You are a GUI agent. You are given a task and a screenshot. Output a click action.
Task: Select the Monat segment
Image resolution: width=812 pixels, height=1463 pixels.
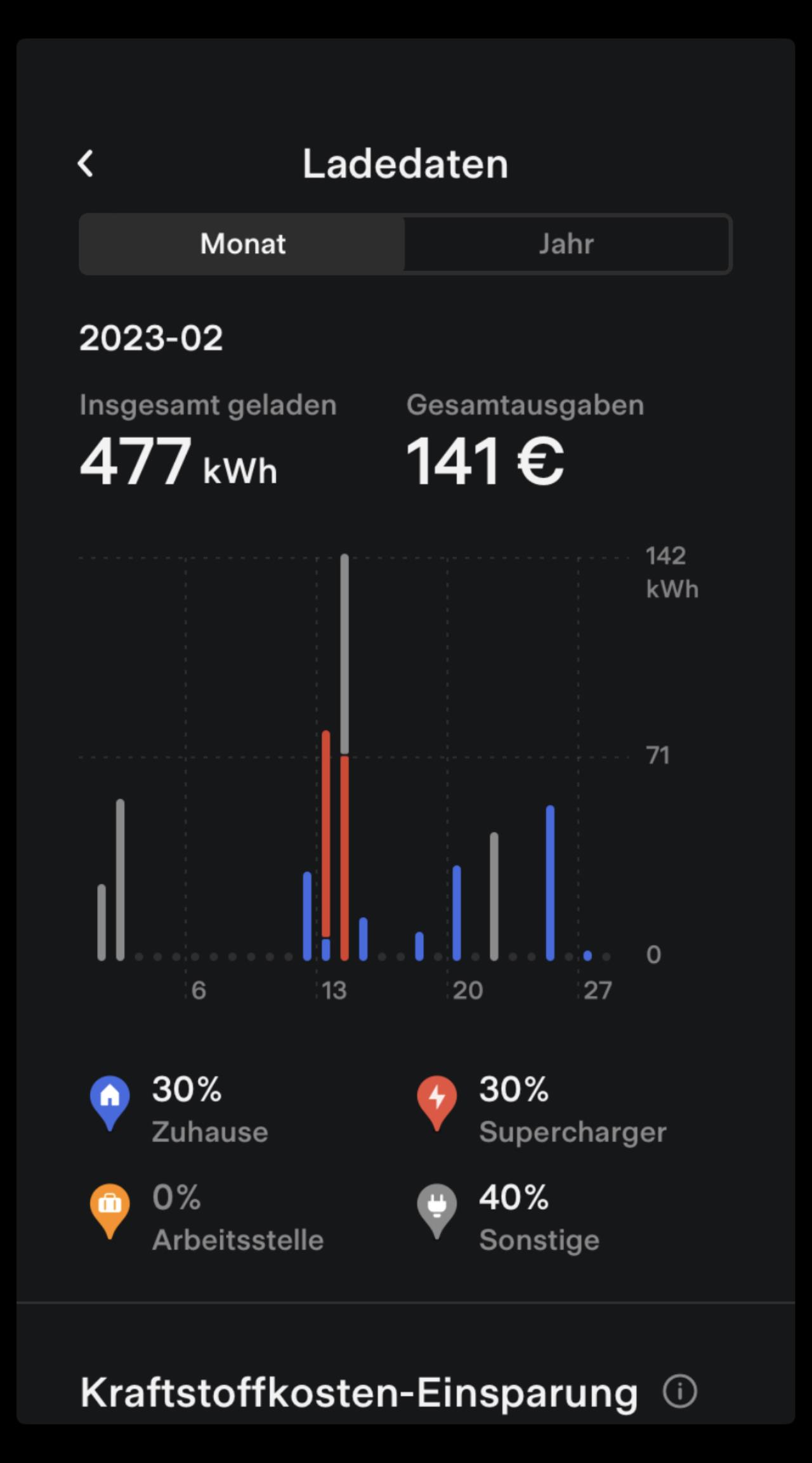click(242, 244)
